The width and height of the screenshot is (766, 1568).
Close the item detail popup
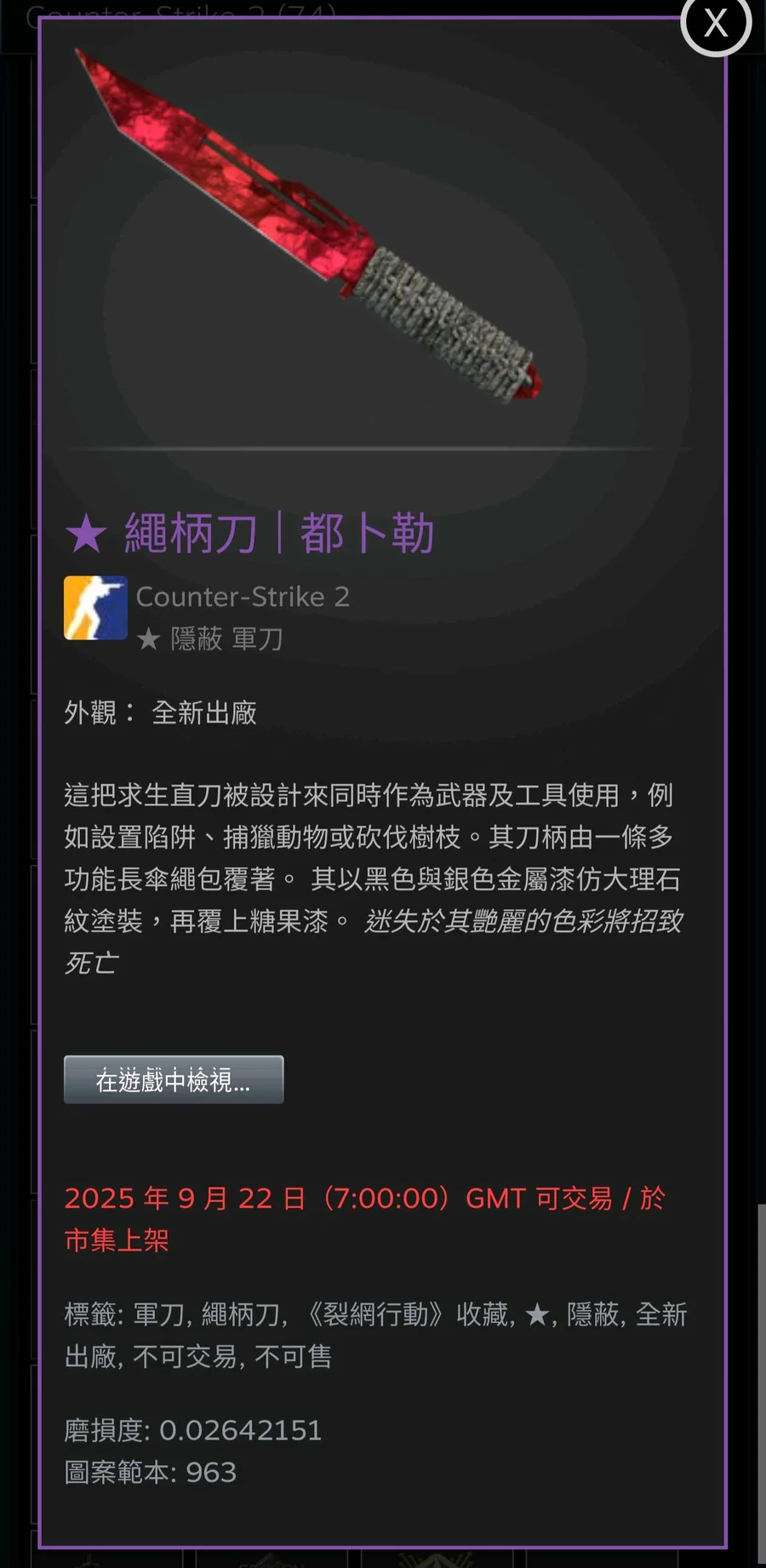[x=716, y=22]
